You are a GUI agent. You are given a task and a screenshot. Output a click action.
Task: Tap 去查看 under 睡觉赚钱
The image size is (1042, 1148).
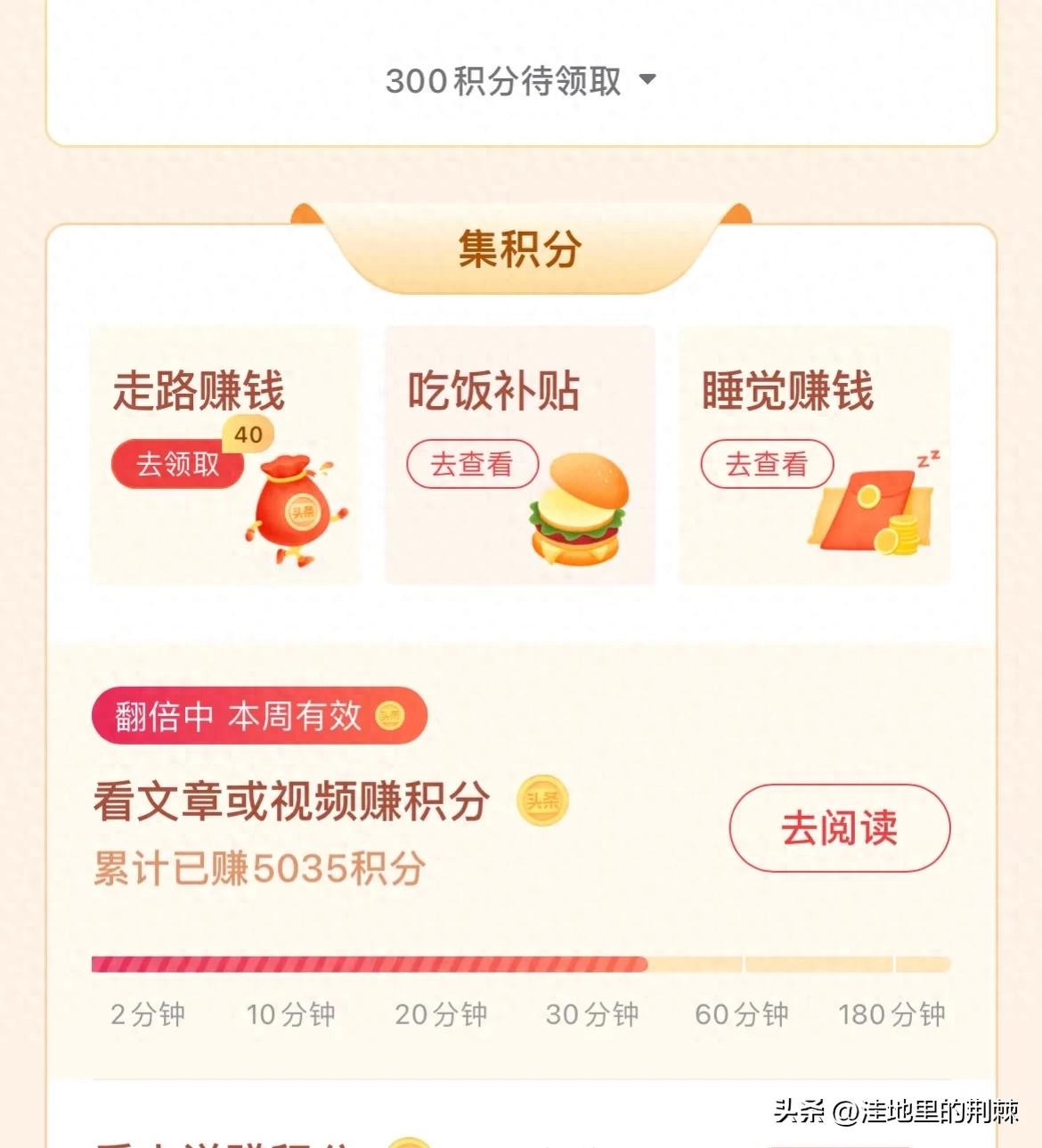click(766, 464)
